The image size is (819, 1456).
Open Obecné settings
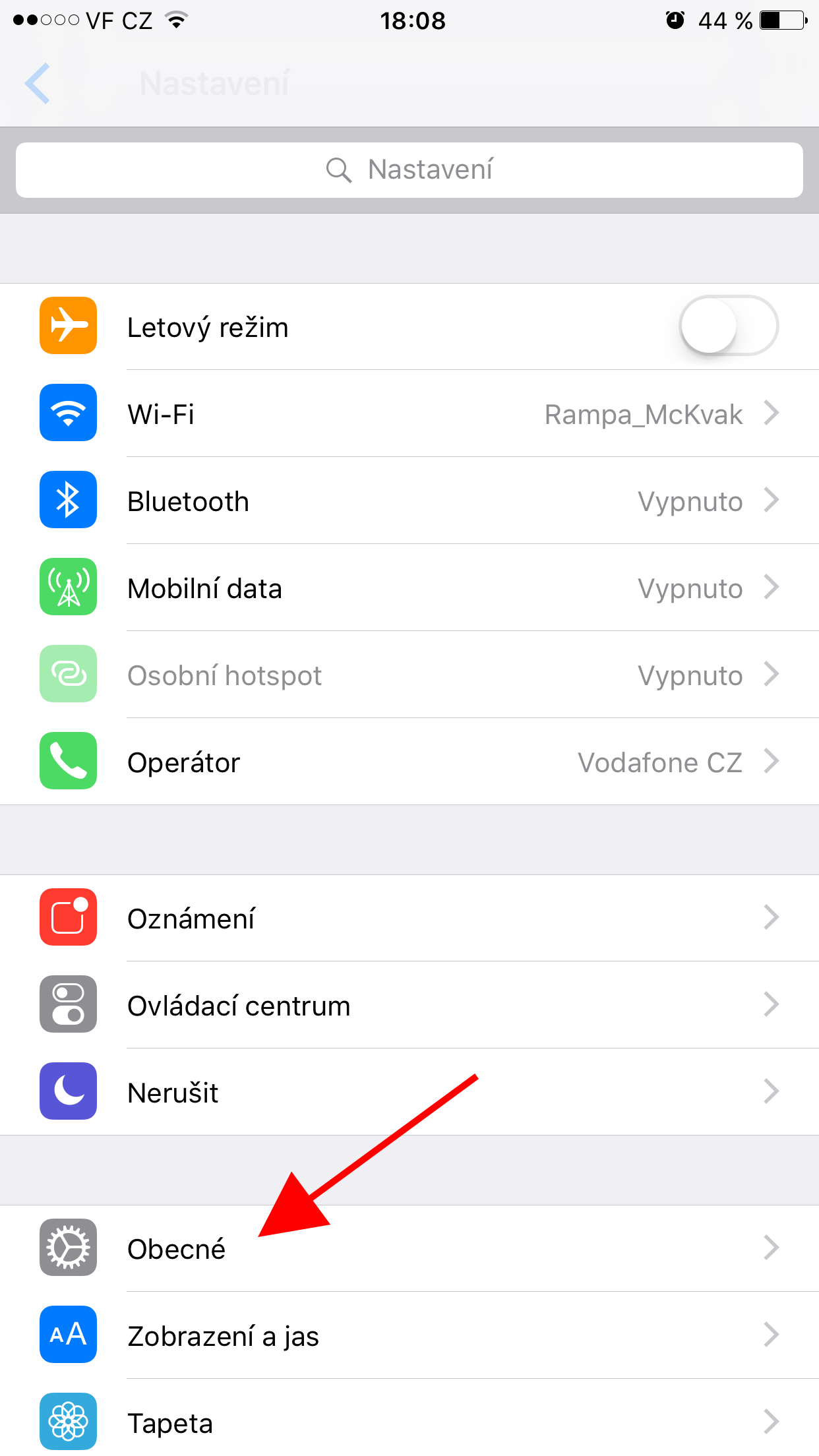coord(409,1248)
